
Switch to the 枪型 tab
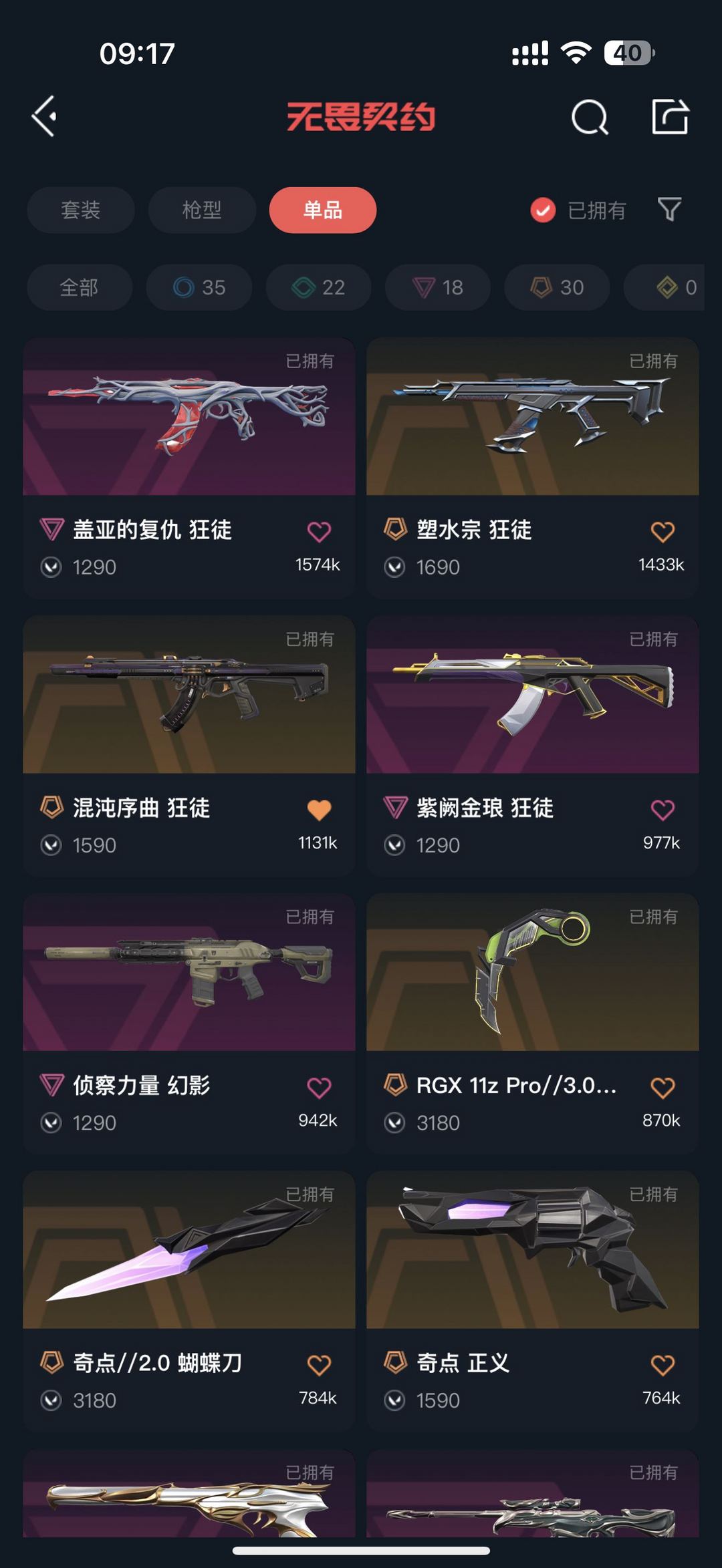coord(202,210)
